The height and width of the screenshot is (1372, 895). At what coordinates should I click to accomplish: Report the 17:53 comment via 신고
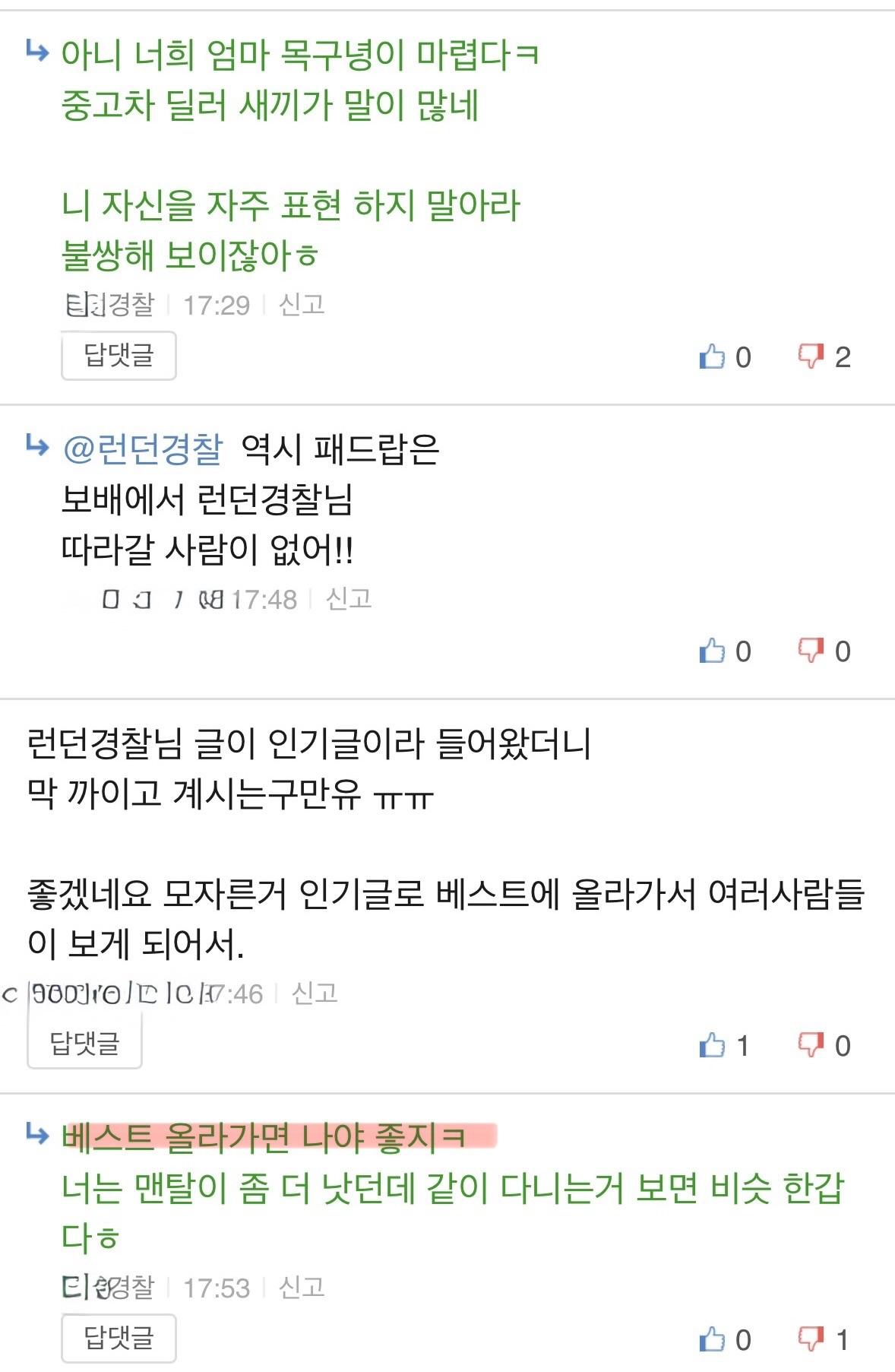tap(302, 1287)
